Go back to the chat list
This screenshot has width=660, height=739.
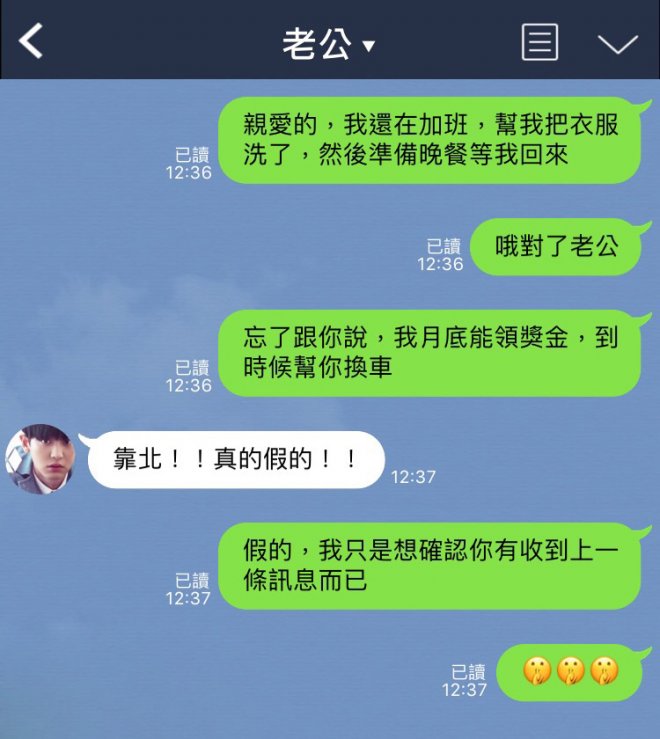tap(32, 42)
